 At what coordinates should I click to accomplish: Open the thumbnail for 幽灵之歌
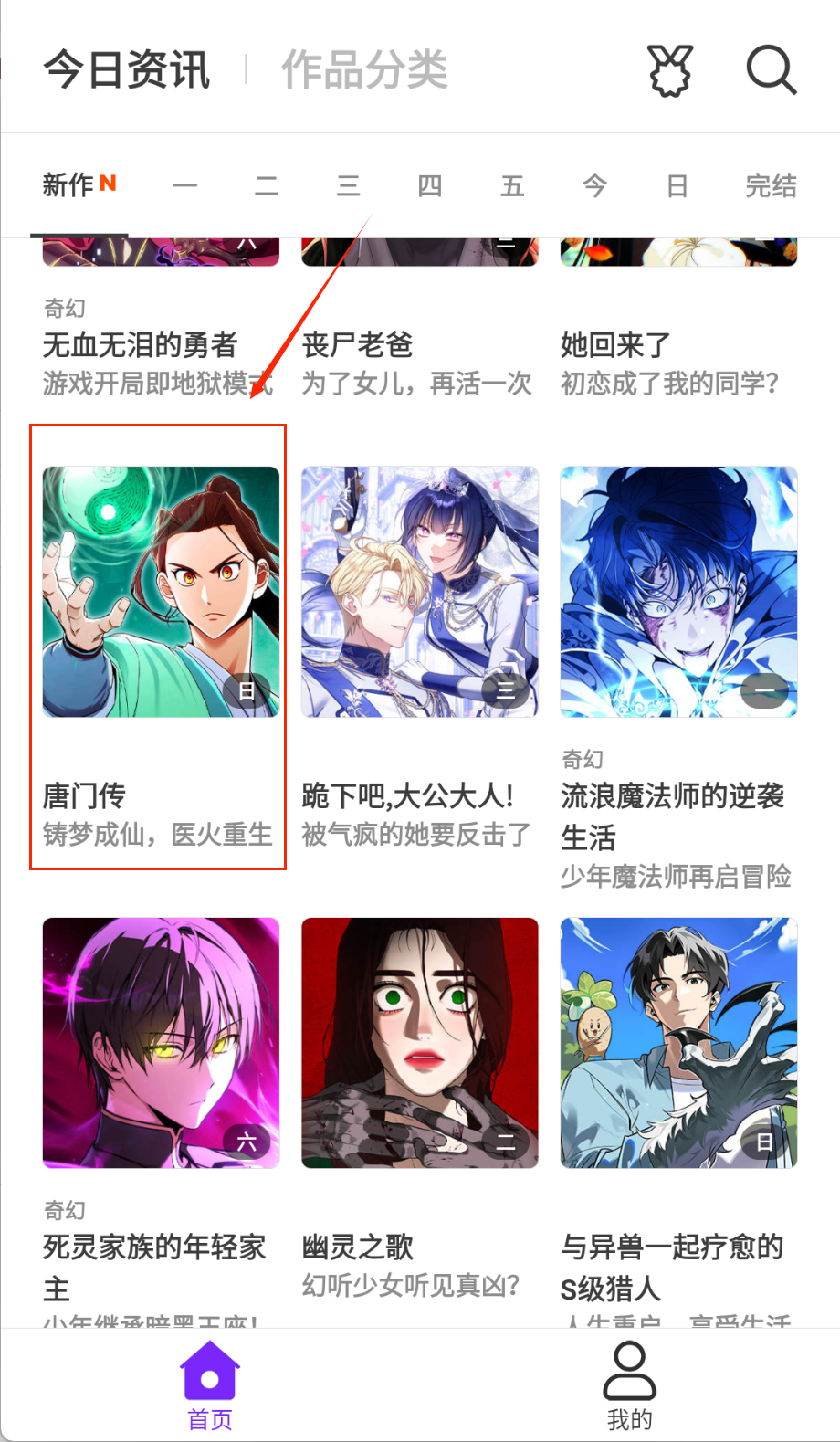[419, 1041]
